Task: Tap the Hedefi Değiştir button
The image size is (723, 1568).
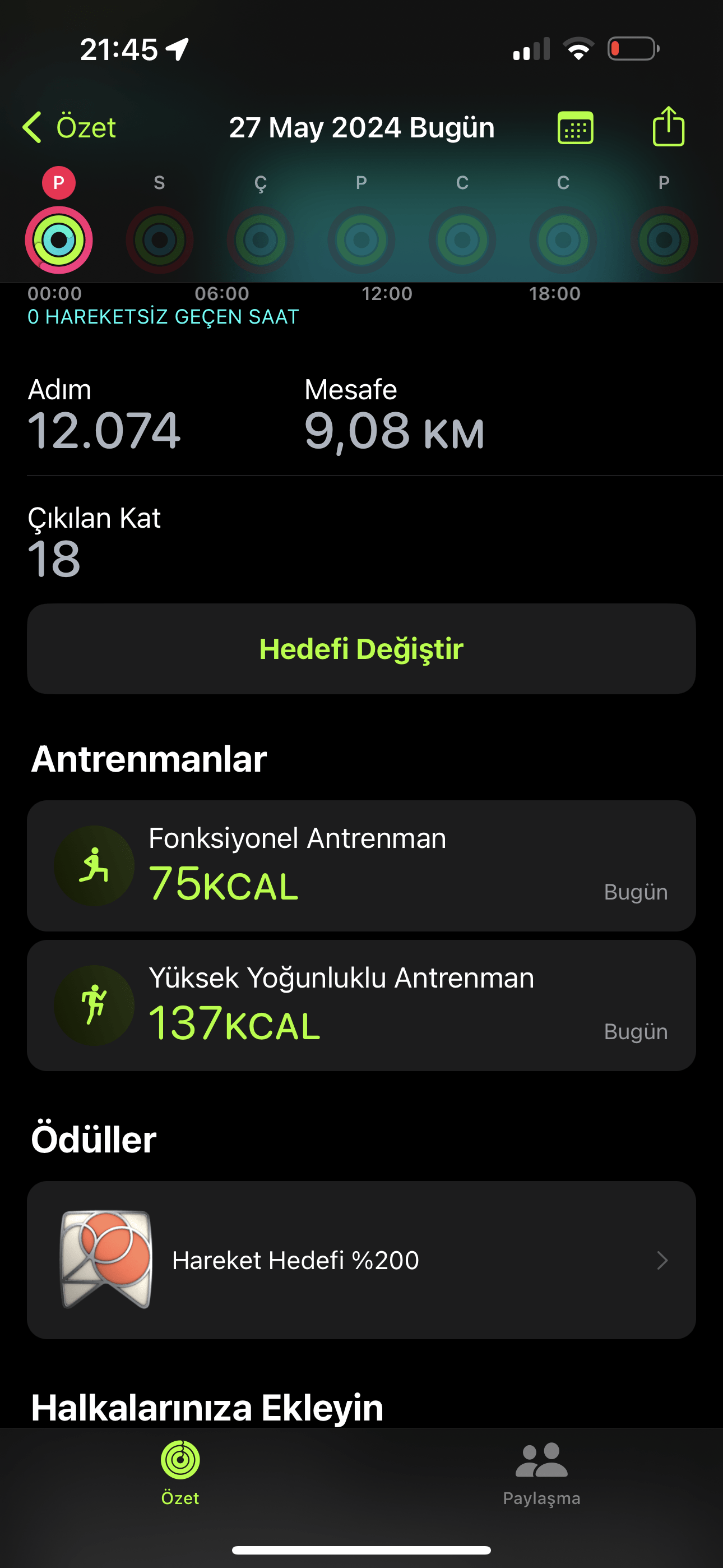Action: pyautogui.click(x=361, y=649)
